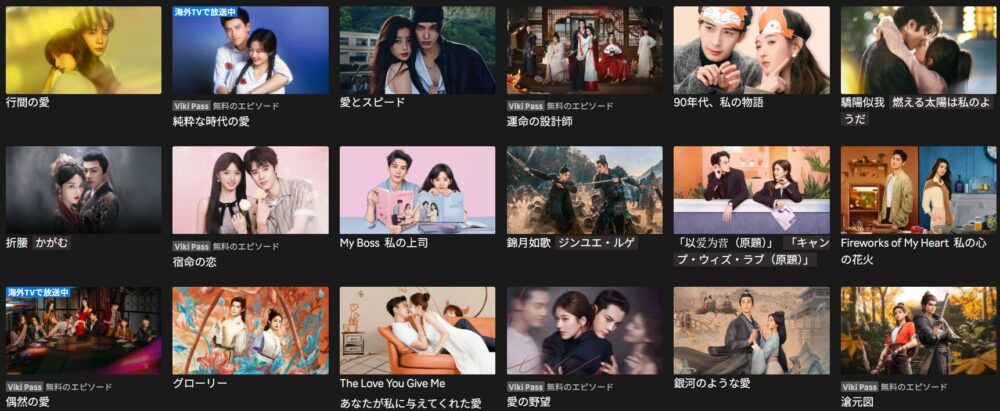Open 運命の設計師 drama
Viewport: 1000px width, 411px height.
pos(584,50)
